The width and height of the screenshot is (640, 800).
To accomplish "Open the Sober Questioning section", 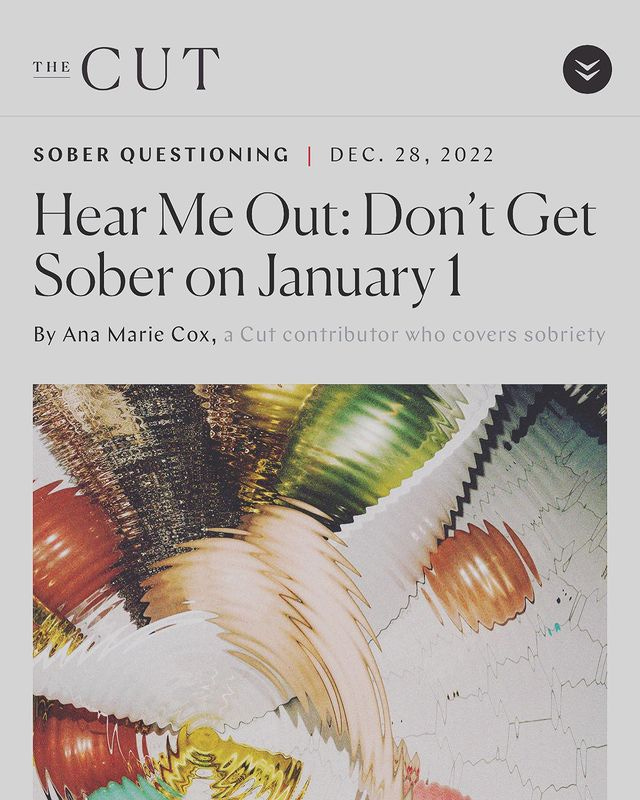I will click(x=161, y=155).
